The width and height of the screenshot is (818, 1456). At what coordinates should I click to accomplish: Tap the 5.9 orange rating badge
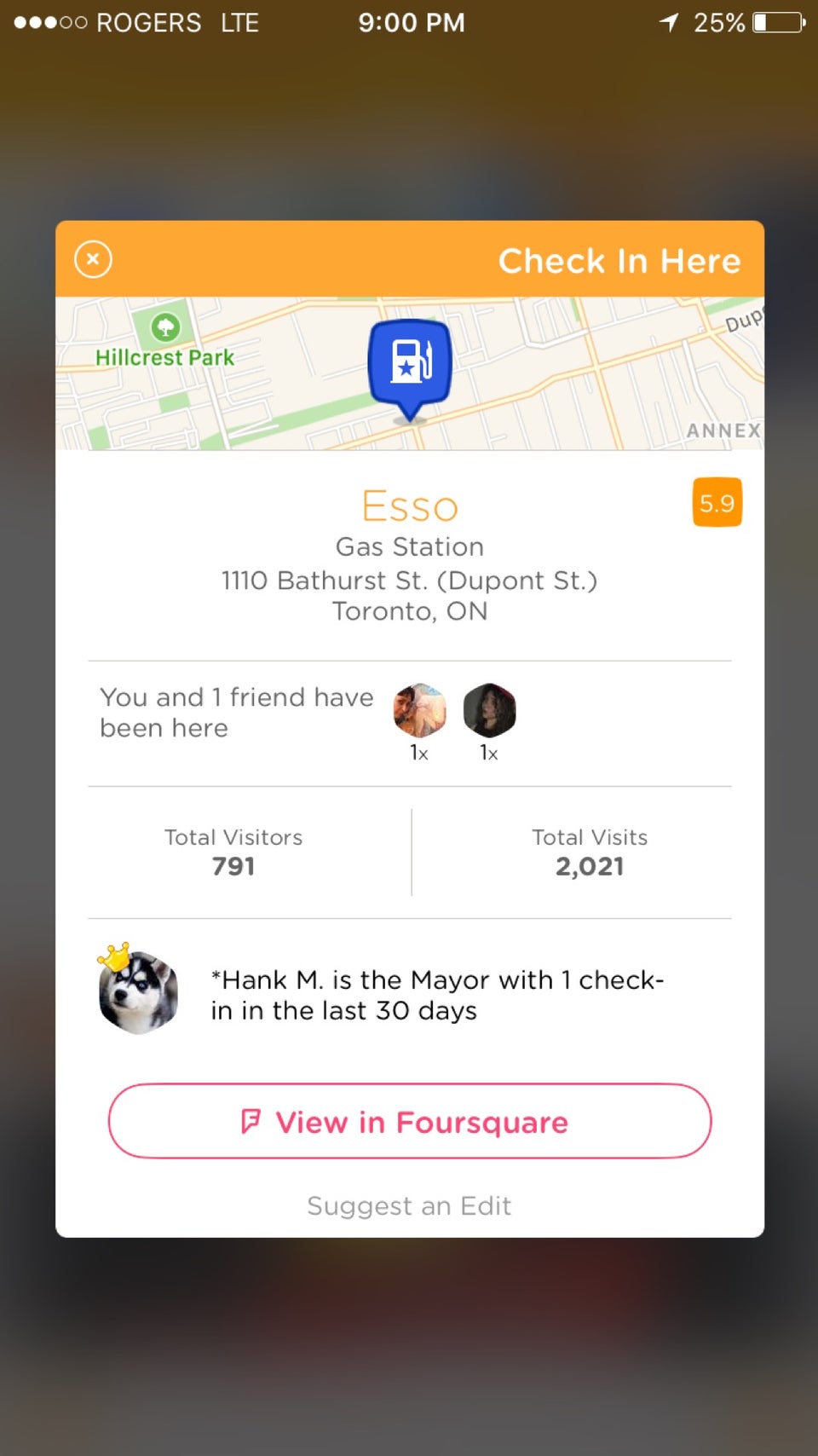click(717, 503)
